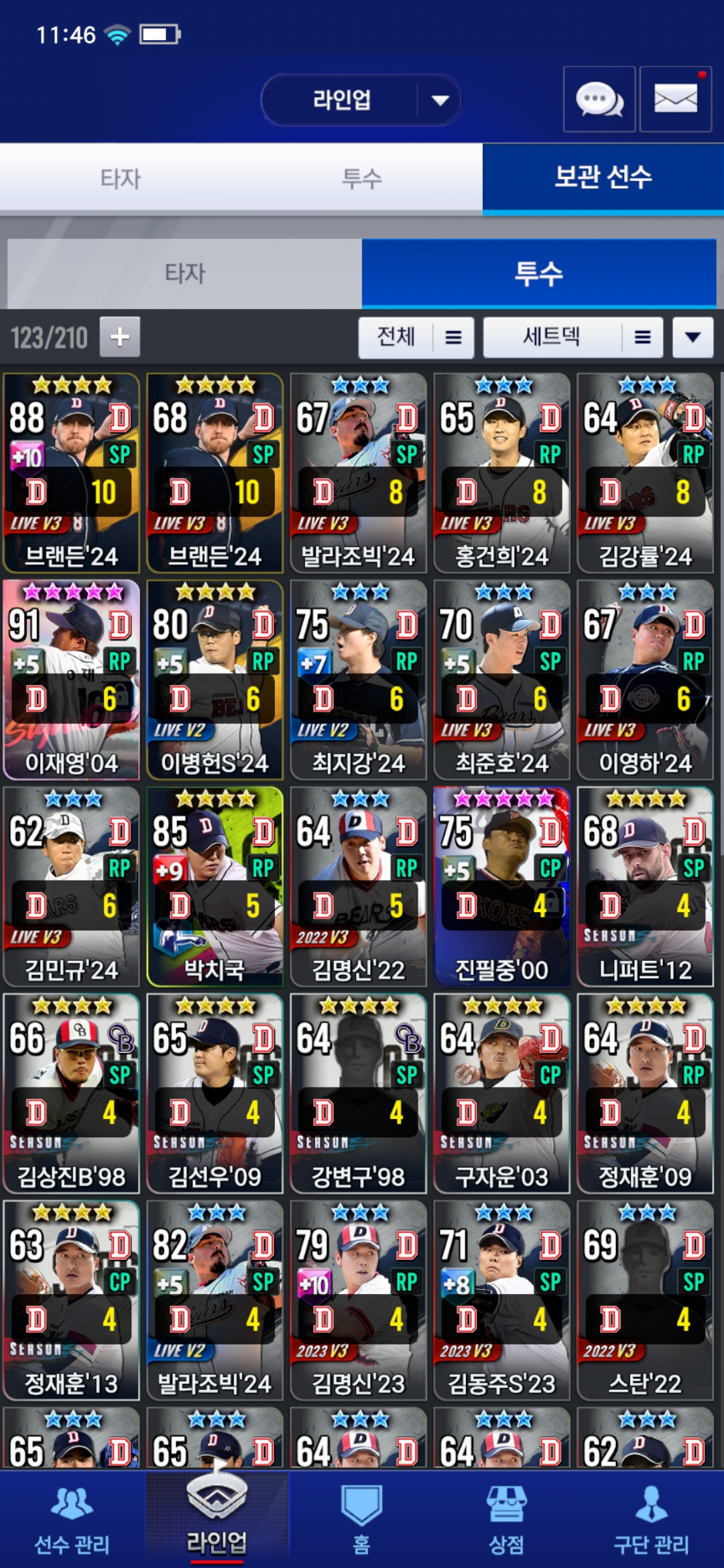Image resolution: width=724 pixels, height=1568 pixels.
Task: Open the 니퍼트'12 player card
Action: tap(645, 887)
